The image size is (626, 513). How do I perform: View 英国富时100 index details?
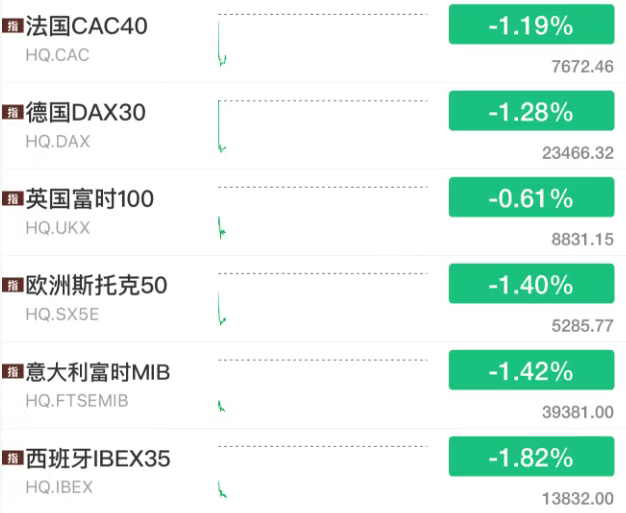click(x=89, y=199)
